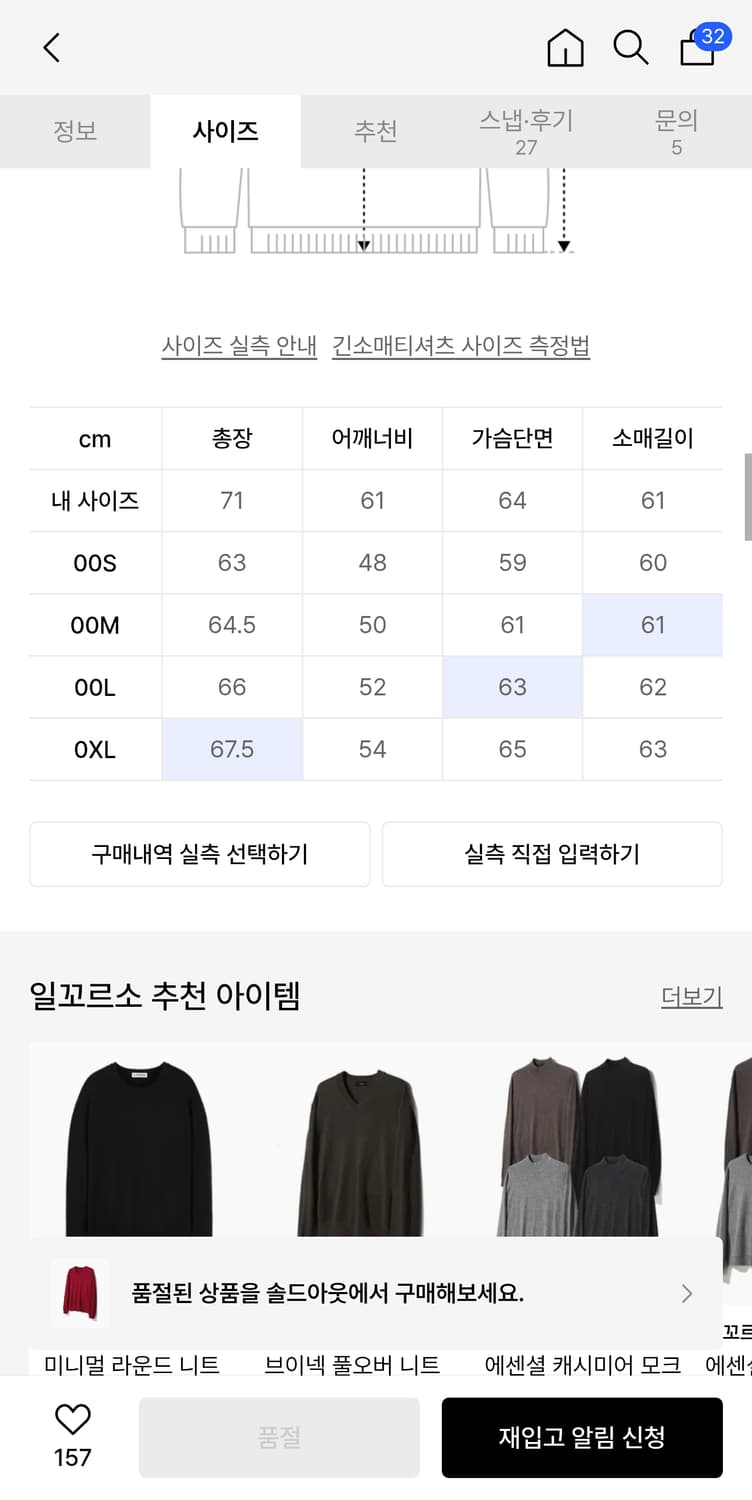
Task: Open the 스냅·후기 27 tab
Action: (525, 131)
